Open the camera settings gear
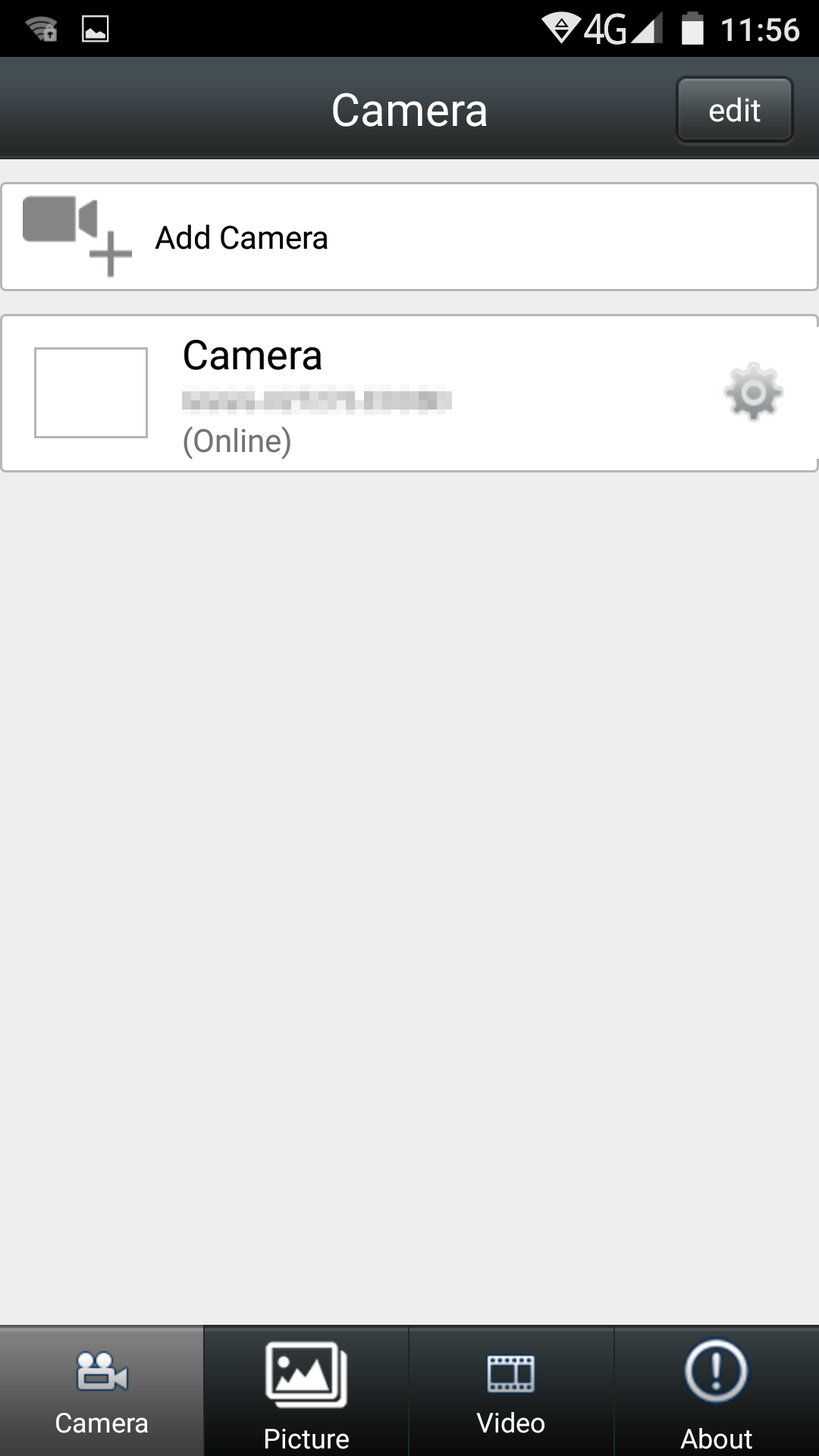819x1456 pixels. pyautogui.click(x=753, y=393)
